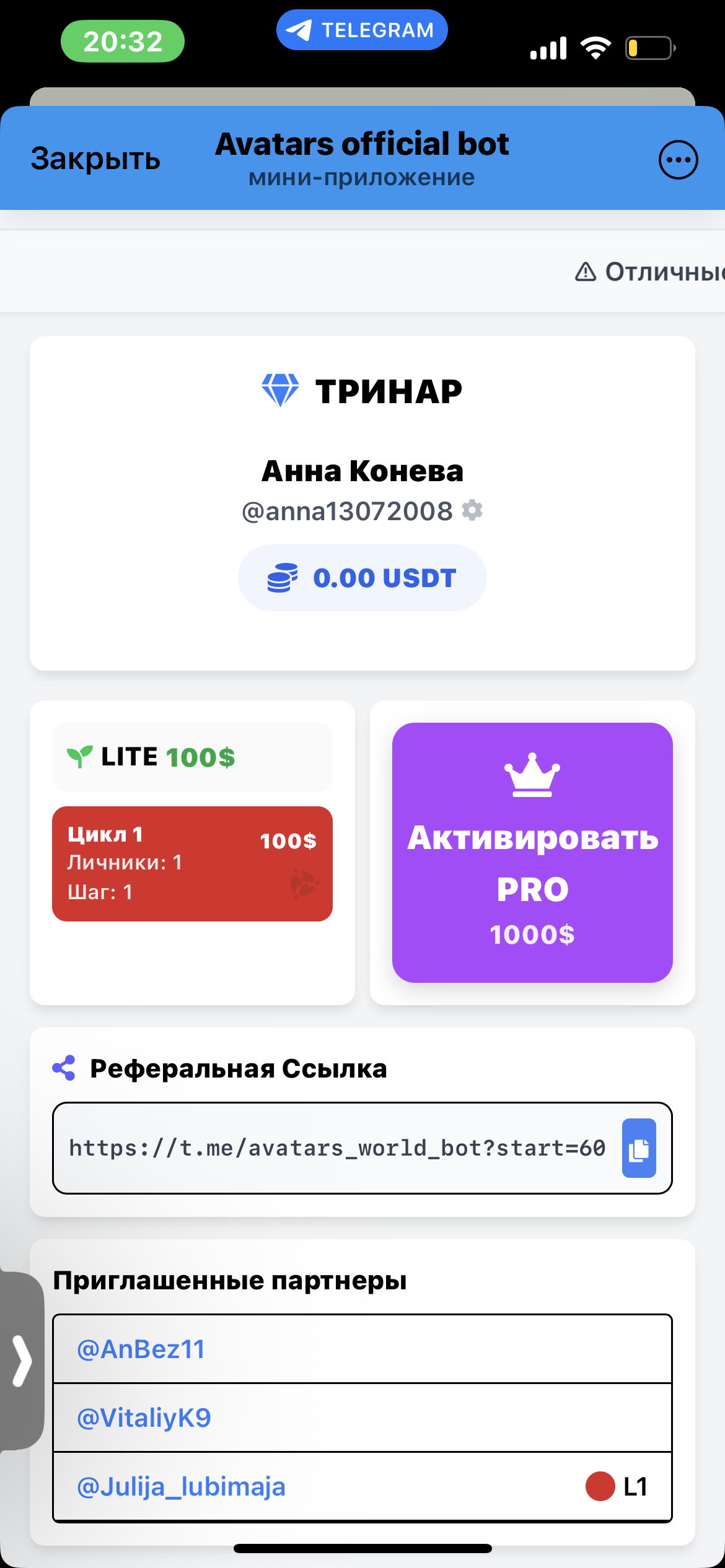Open partner @AnBez11

(141, 1349)
